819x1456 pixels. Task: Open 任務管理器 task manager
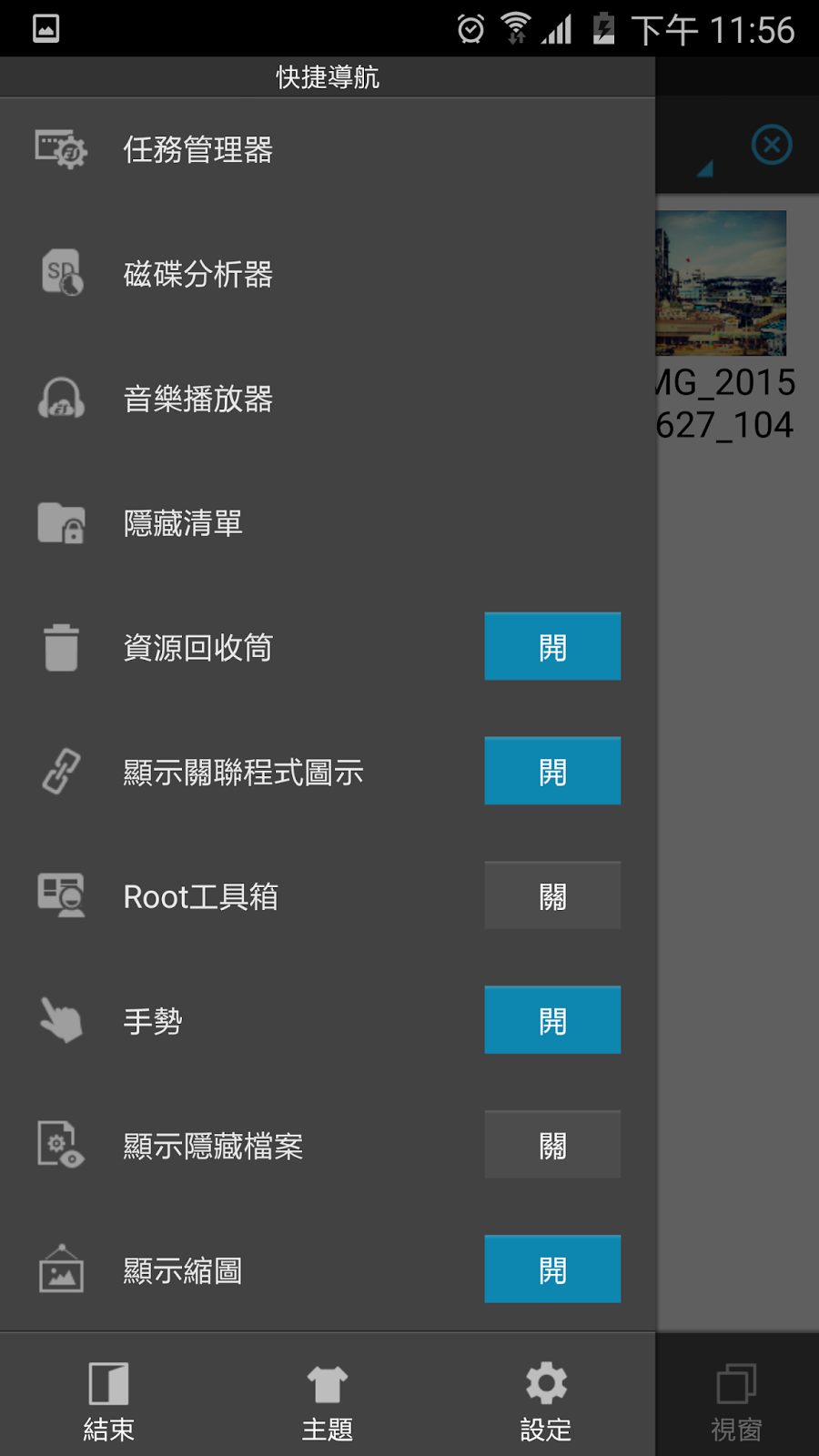(198, 150)
